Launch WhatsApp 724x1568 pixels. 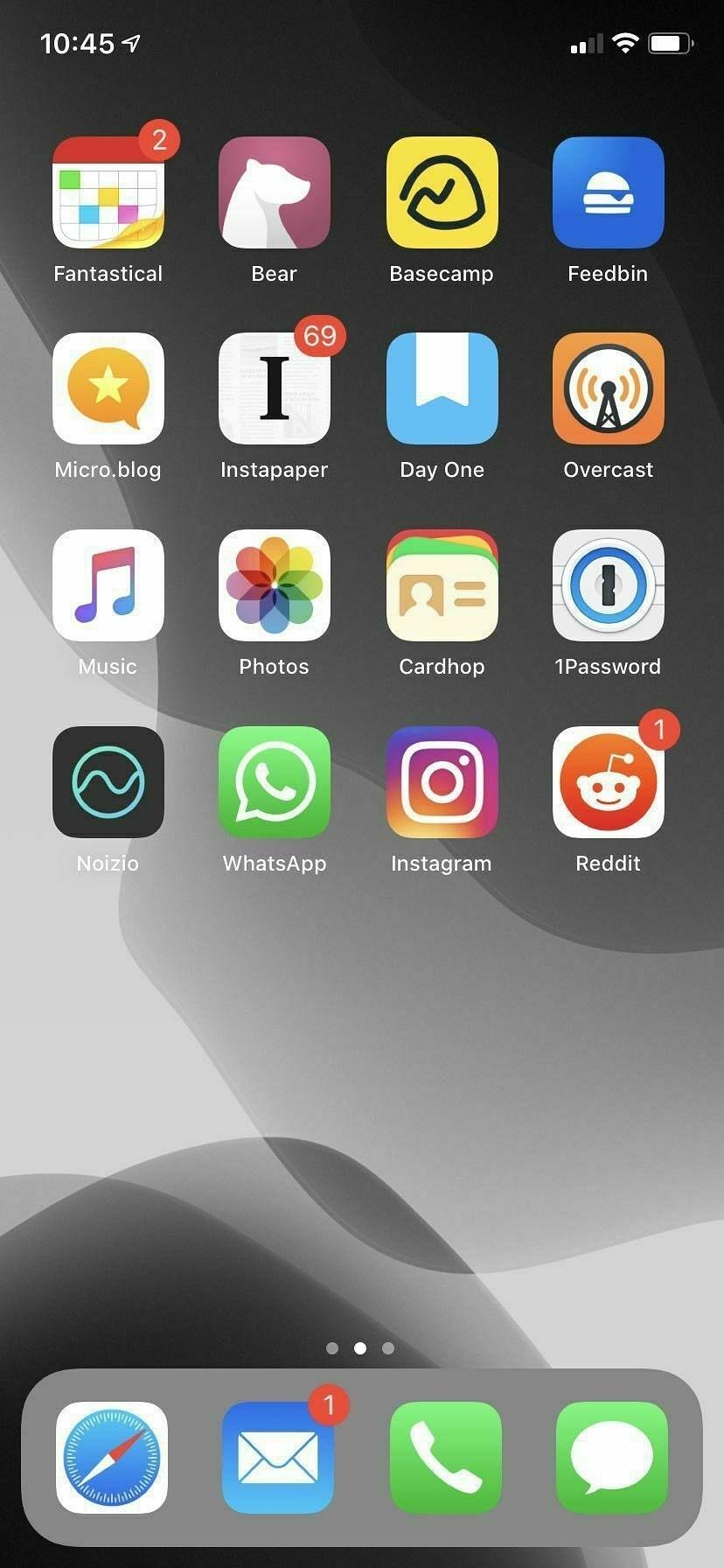pos(275,782)
